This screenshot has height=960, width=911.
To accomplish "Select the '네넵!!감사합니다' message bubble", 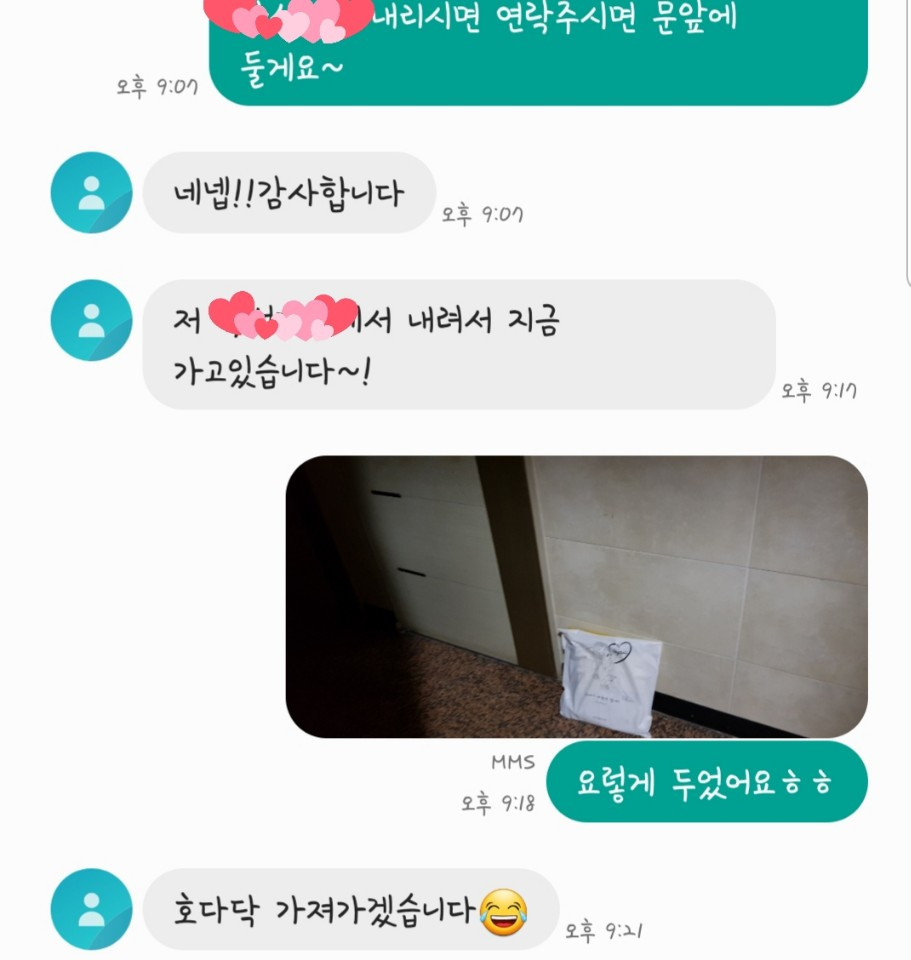I will click(288, 193).
